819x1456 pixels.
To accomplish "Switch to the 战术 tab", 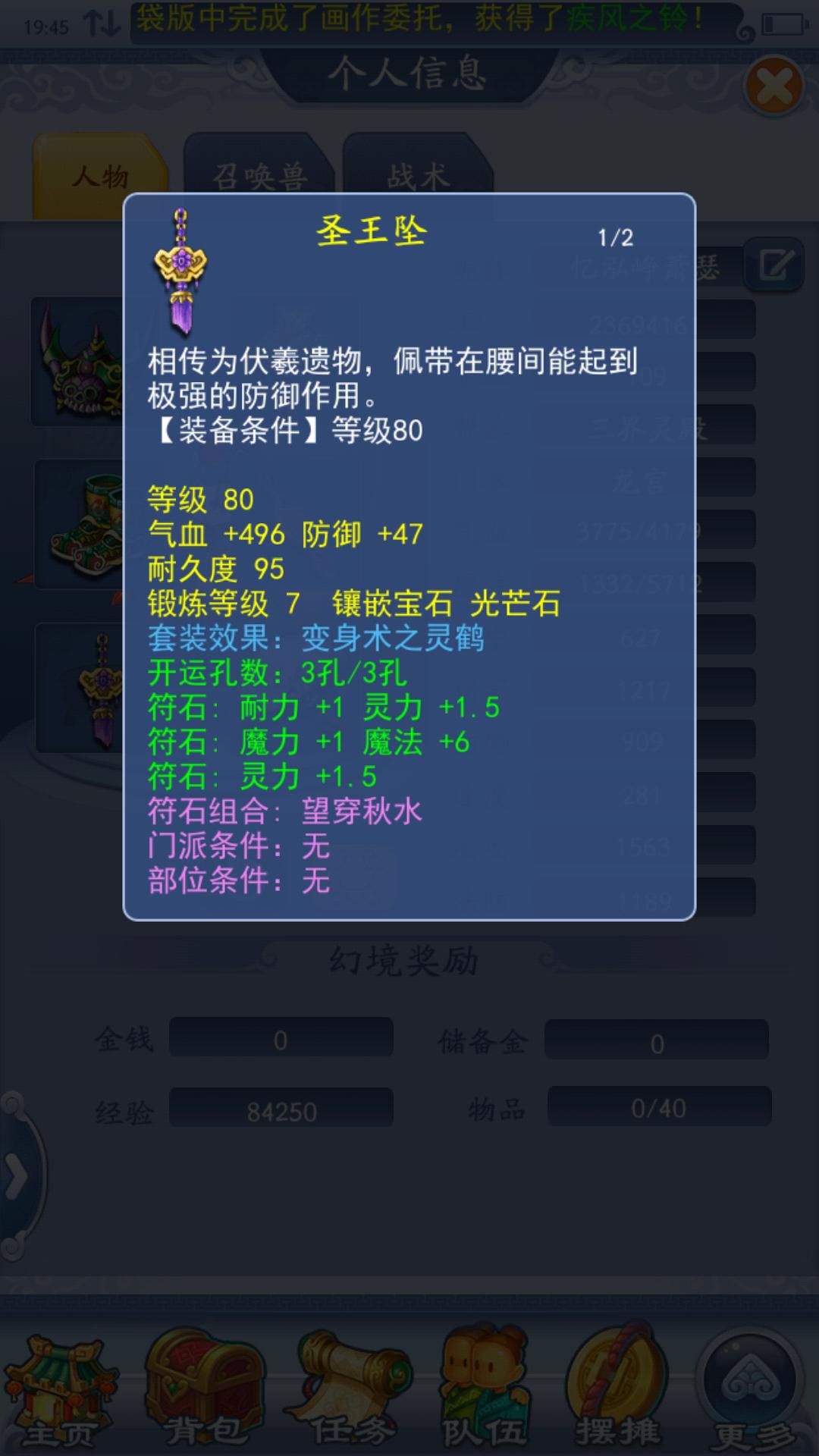I will [x=417, y=176].
